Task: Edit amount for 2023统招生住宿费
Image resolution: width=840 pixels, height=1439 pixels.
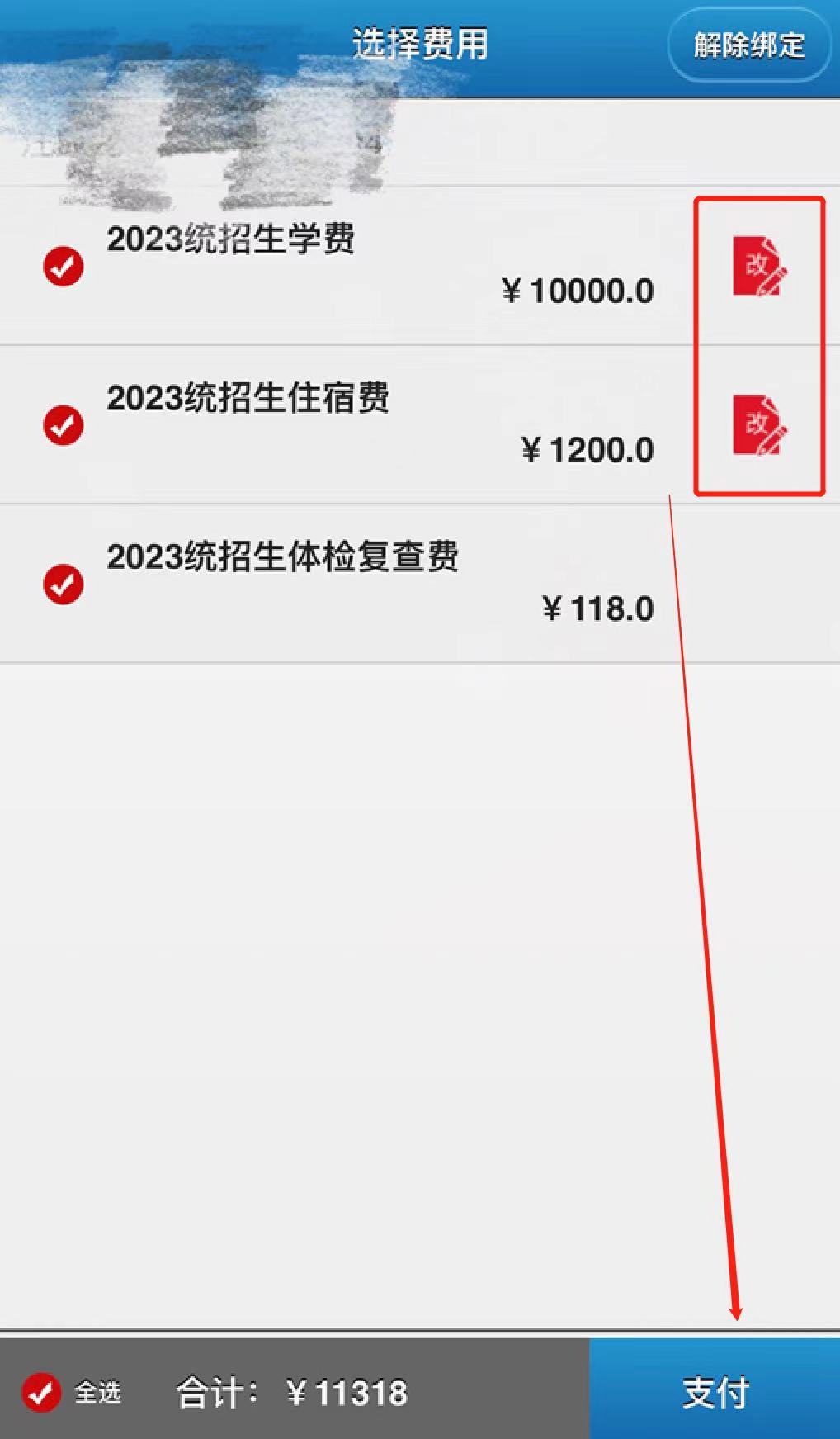Action: click(x=759, y=425)
